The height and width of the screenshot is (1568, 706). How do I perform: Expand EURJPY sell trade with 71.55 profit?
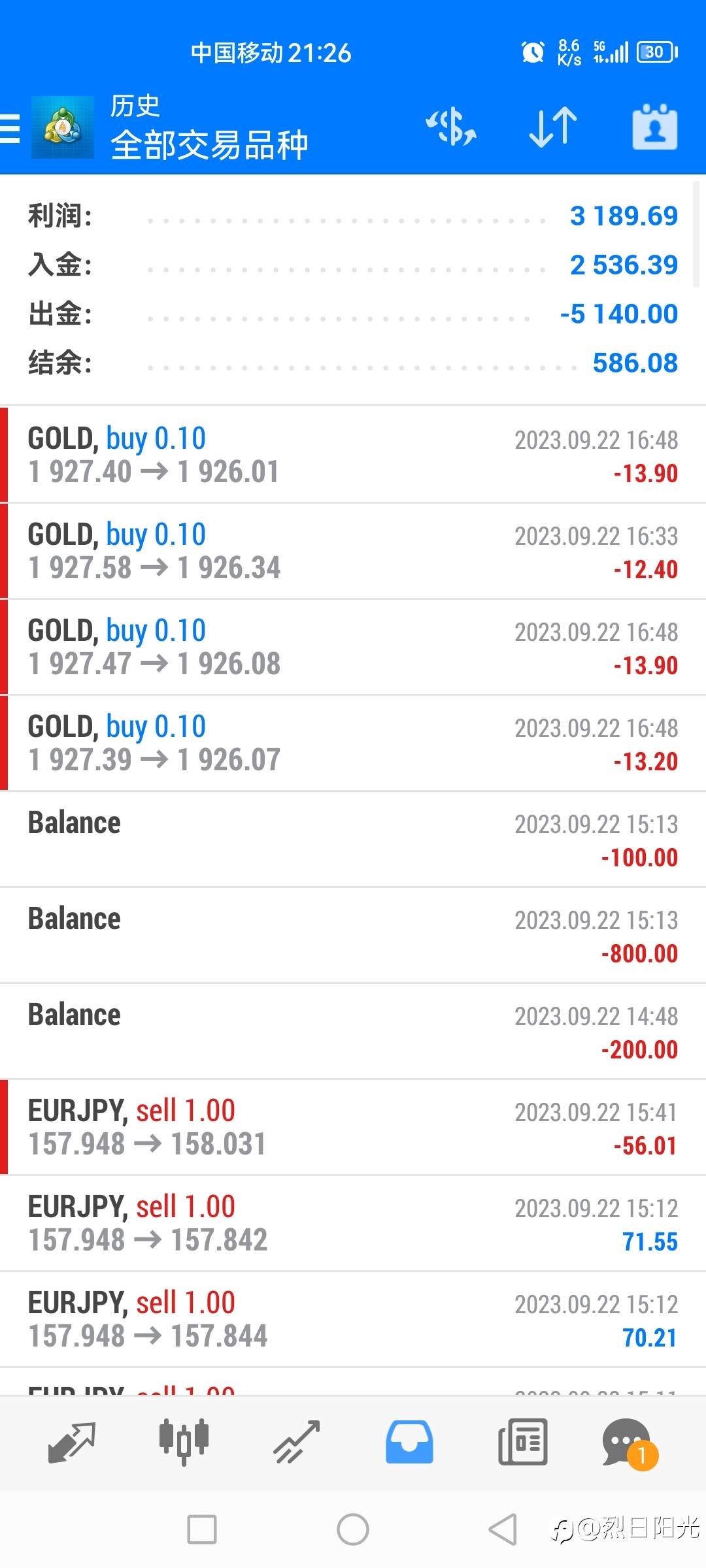pos(353,1223)
